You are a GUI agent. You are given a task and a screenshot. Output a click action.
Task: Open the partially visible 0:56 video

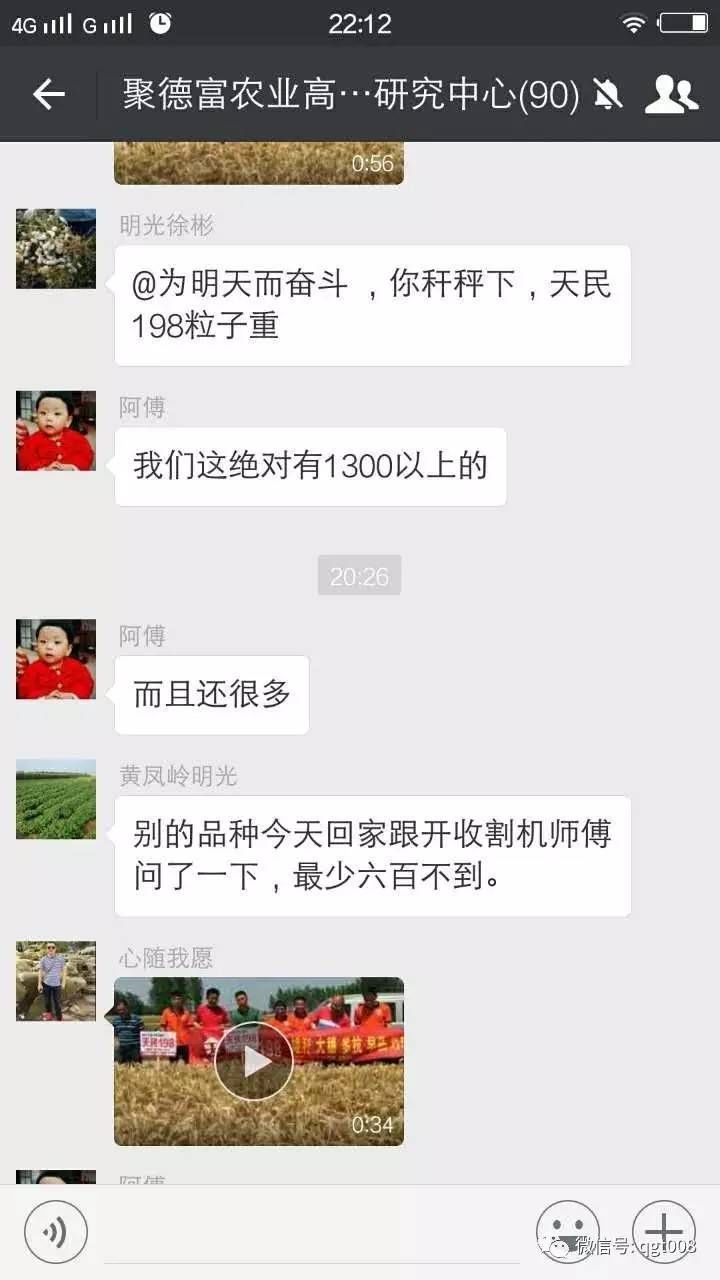coord(258,163)
